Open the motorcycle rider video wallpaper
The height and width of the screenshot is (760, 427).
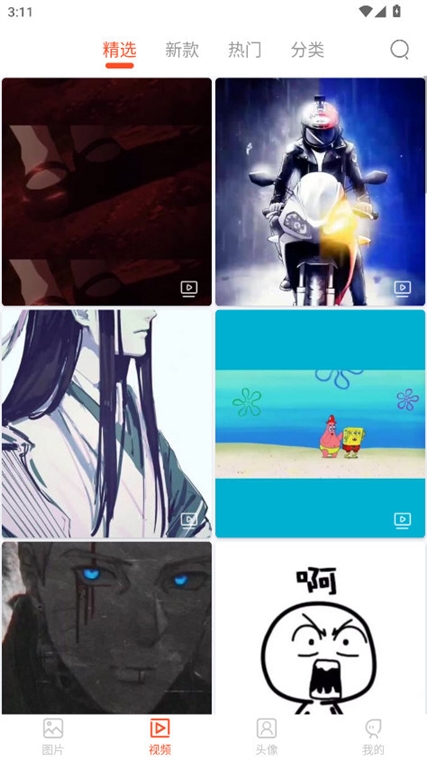(320, 191)
